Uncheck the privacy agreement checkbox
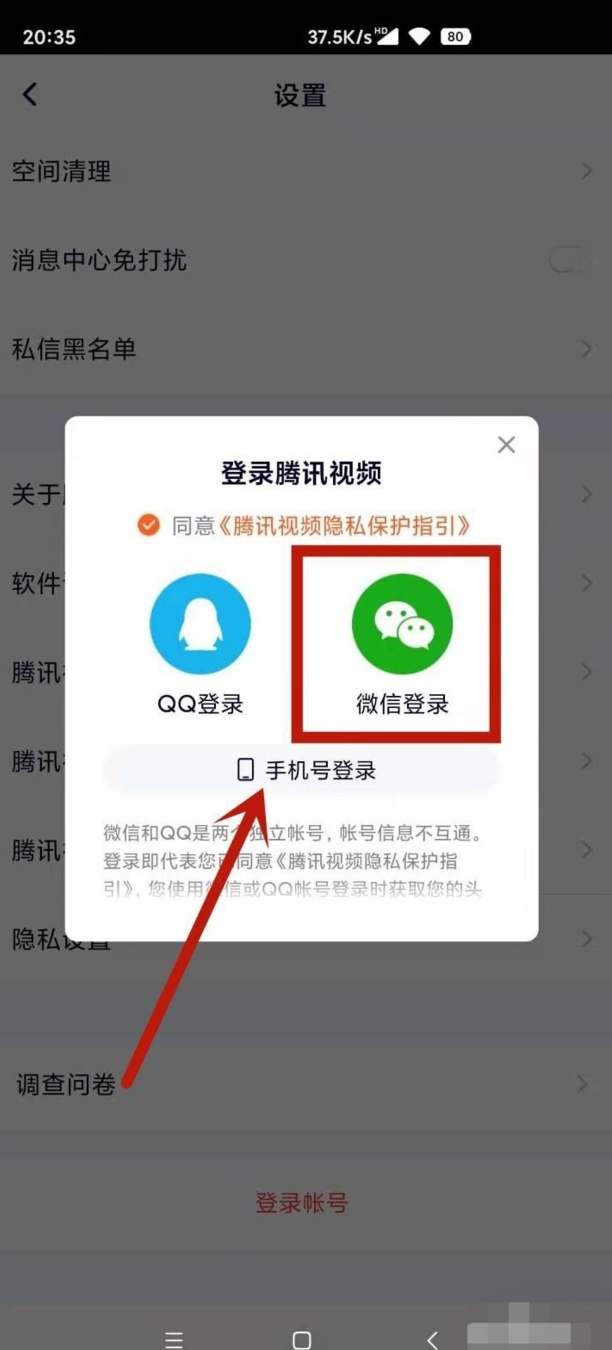The image size is (612, 1350). click(x=149, y=526)
